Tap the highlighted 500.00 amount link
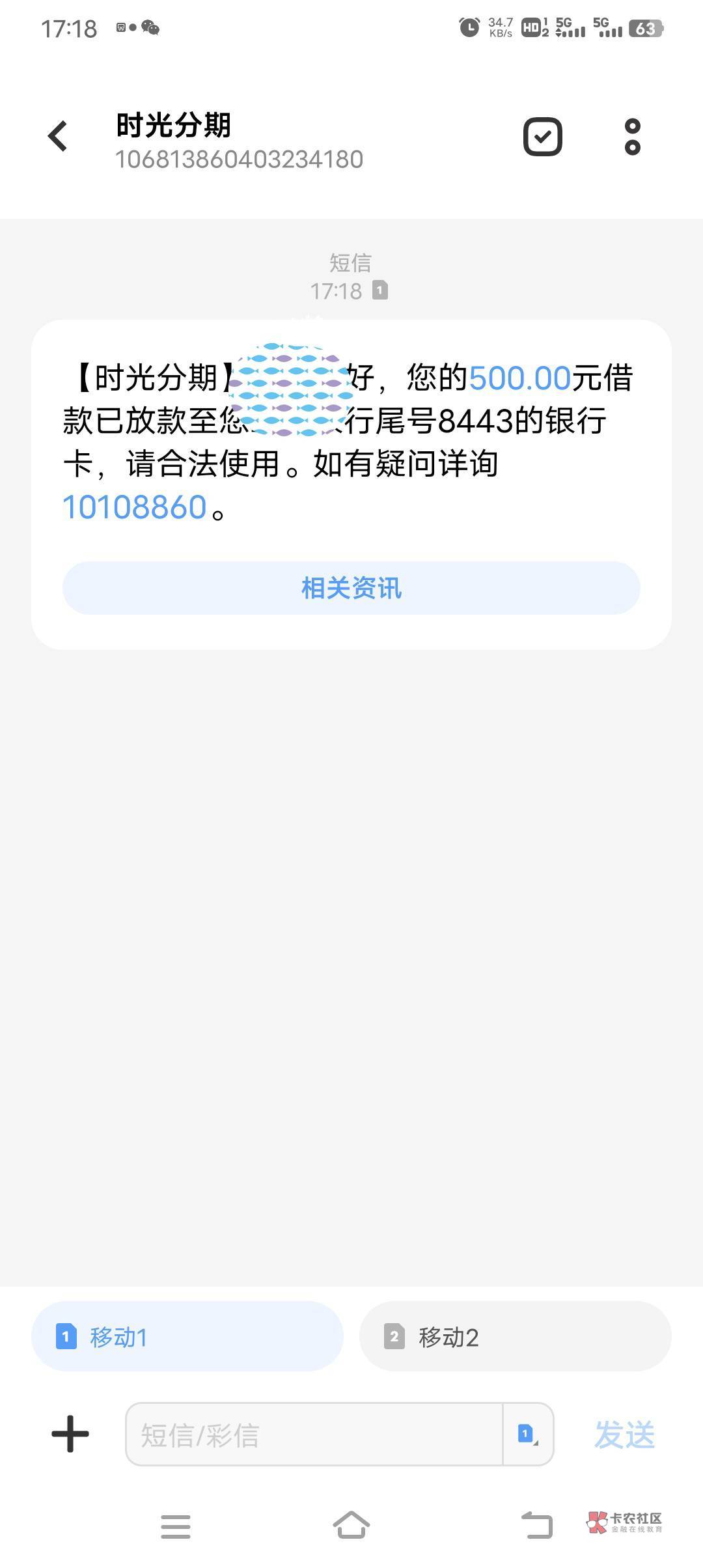The image size is (703, 1568). pos(519,378)
